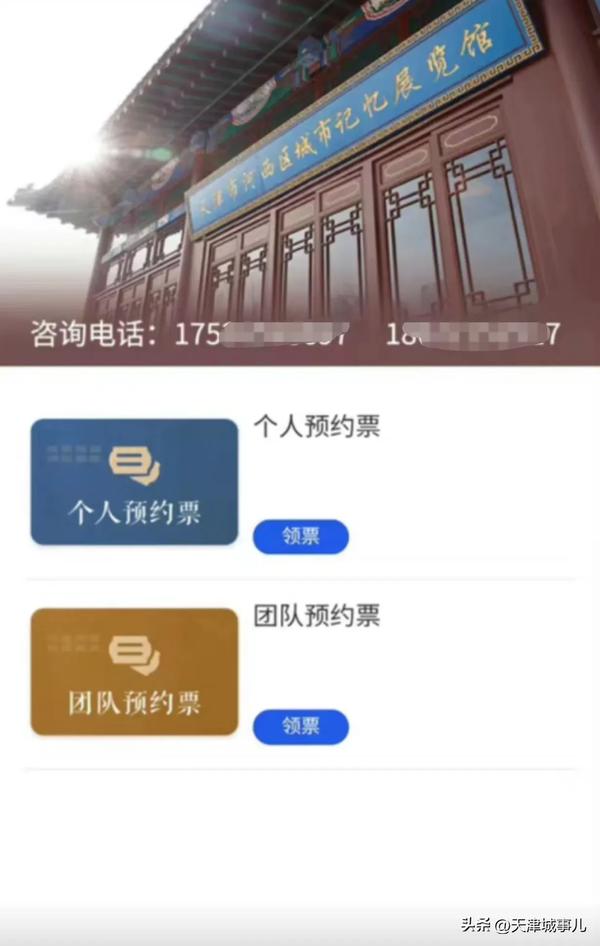Tap 领票 for 个人预约票
This screenshot has width=600, height=946.
point(300,537)
